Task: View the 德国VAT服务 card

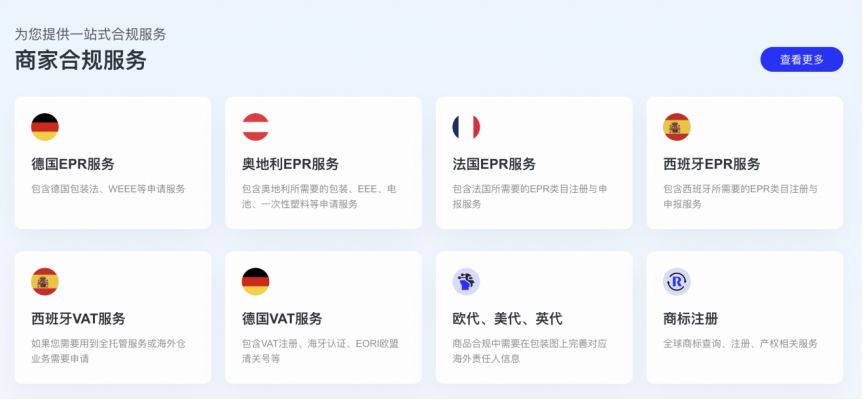Action: point(323,318)
